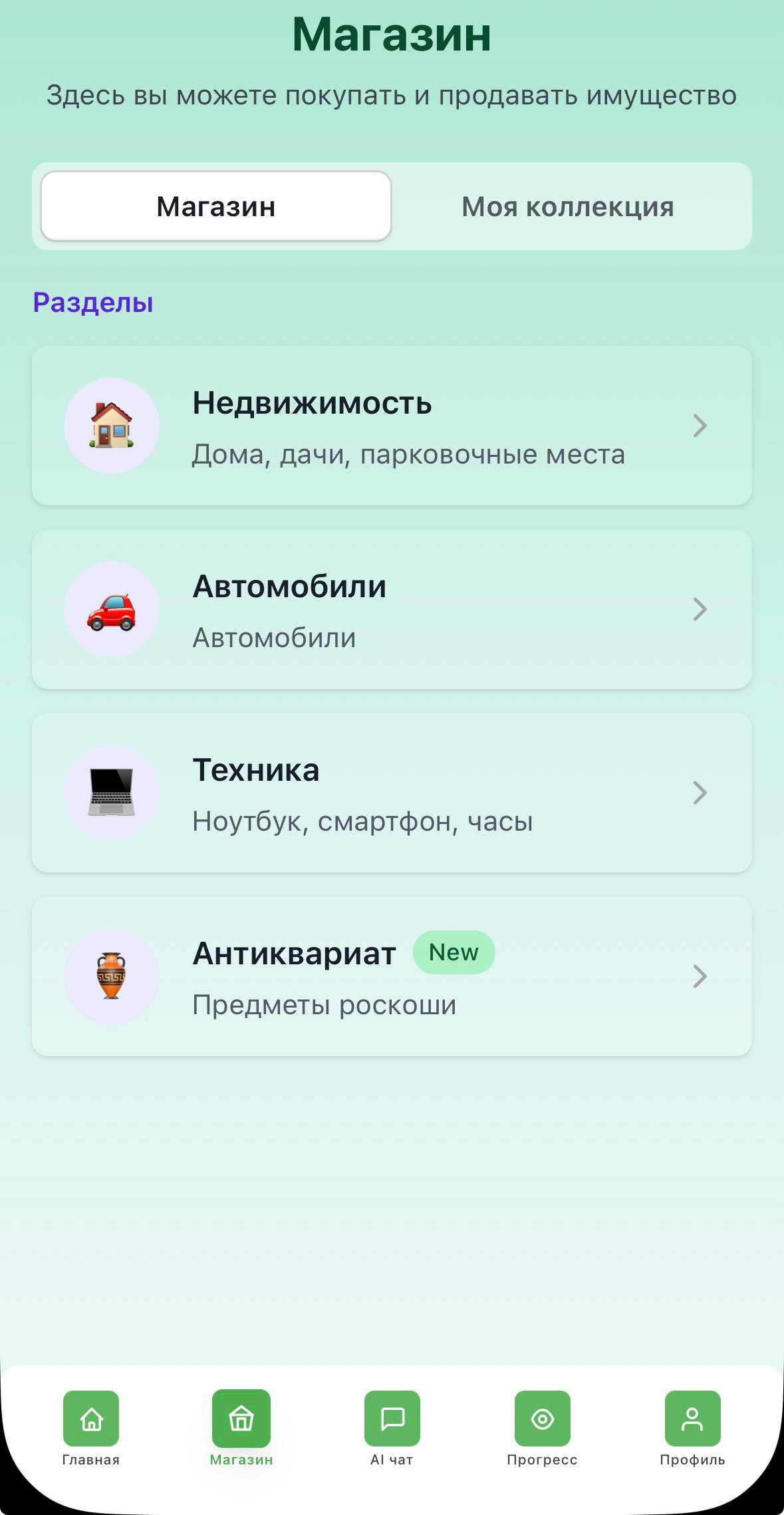This screenshot has width=784, height=1515.
Task: Open the Техника category card
Action: click(392, 792)
